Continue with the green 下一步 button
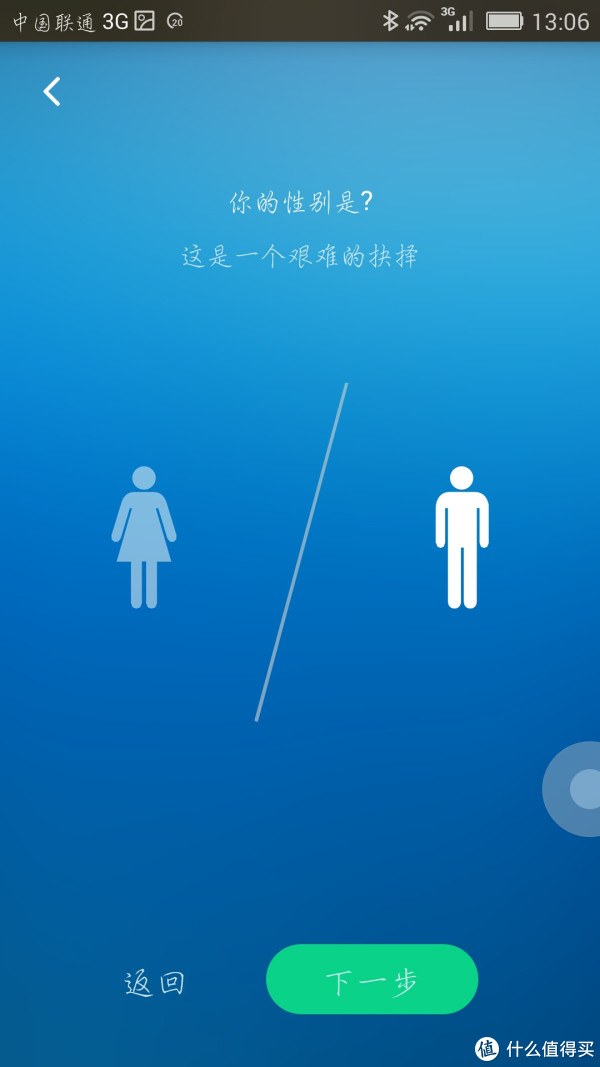600x1067 pixels. tap(372, 979)
